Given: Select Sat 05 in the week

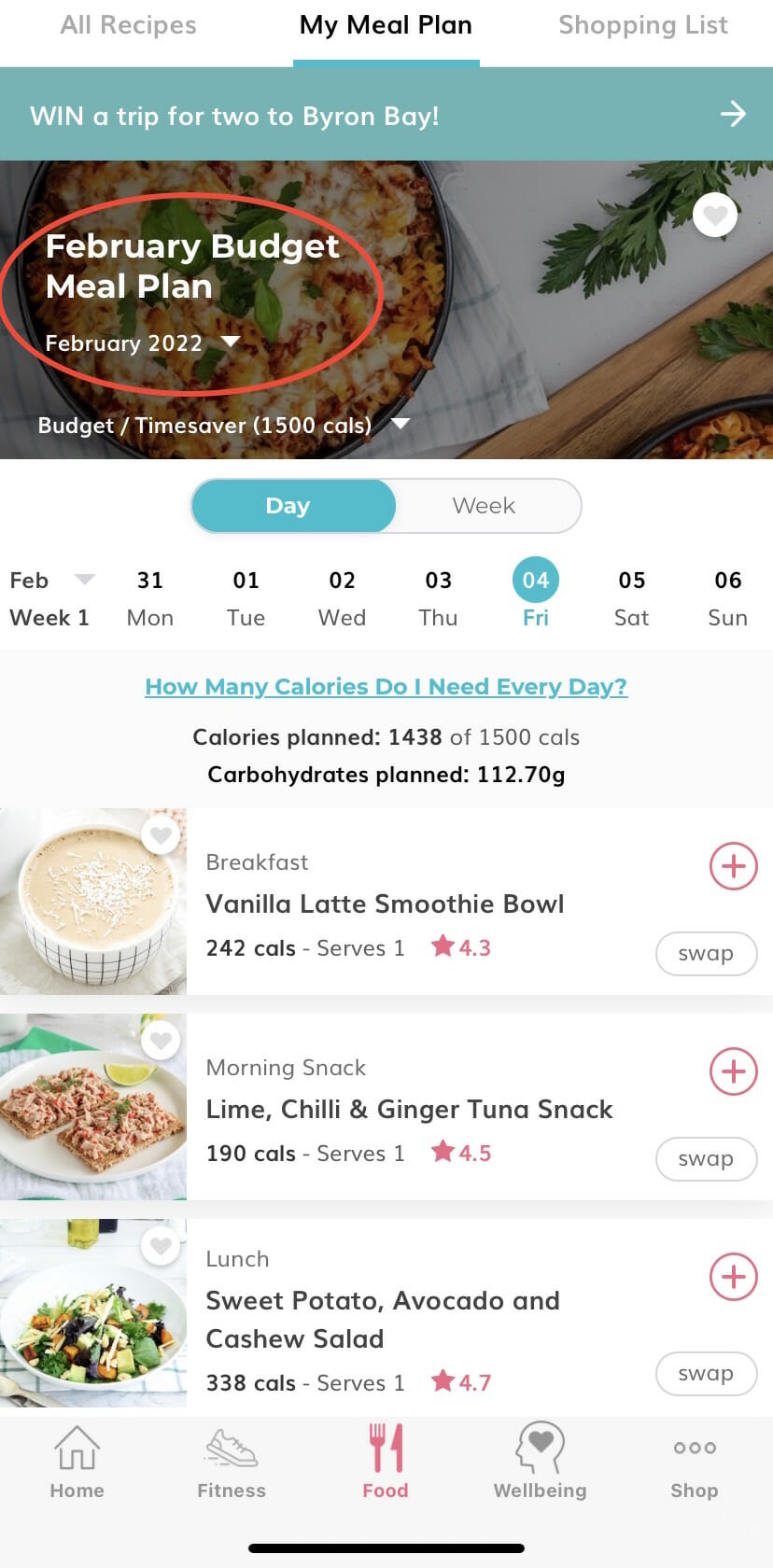Looking at the screenshot, I should point(632,597).
